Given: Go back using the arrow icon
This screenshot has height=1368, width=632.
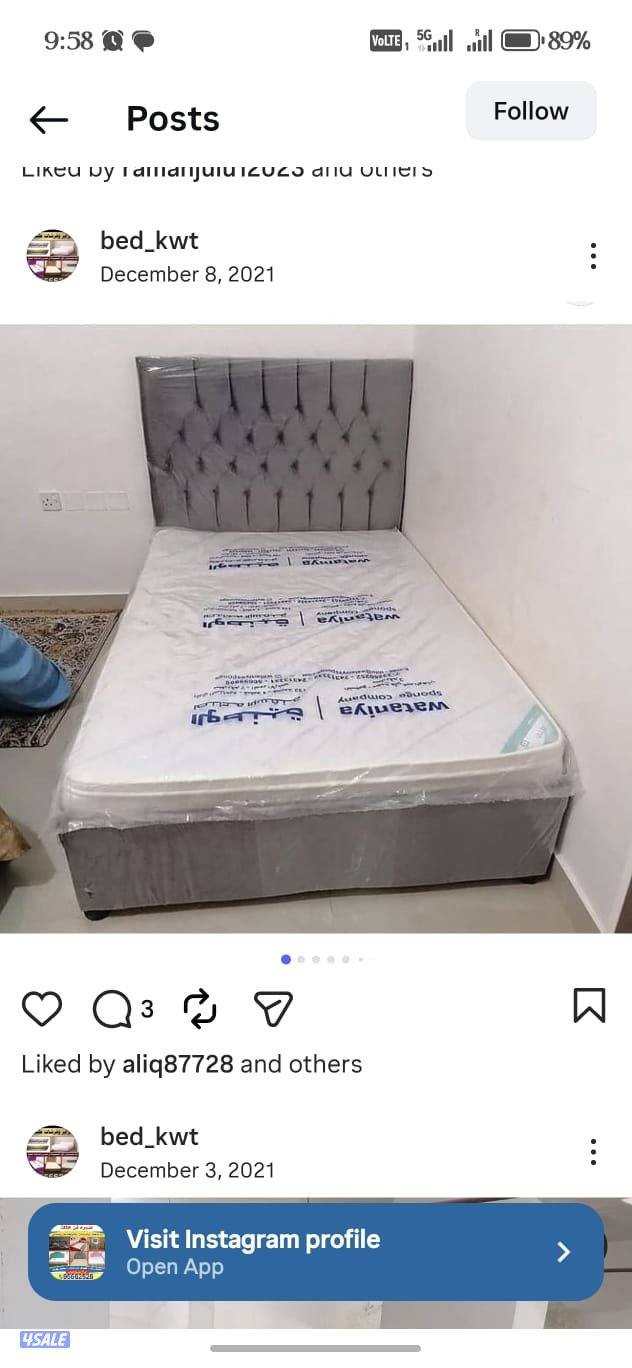Looking at the screenshot, I should tap(48, 120).
